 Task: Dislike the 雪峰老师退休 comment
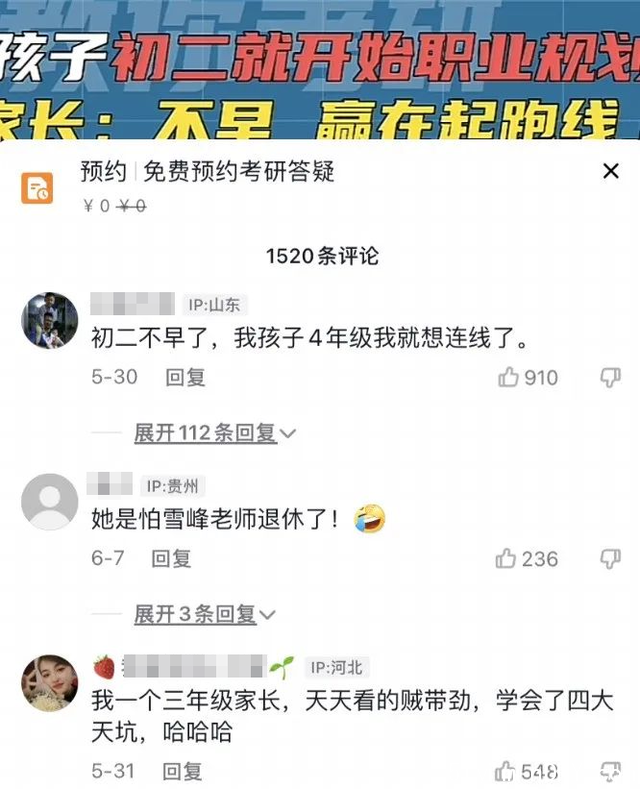(x=610, y=559)
